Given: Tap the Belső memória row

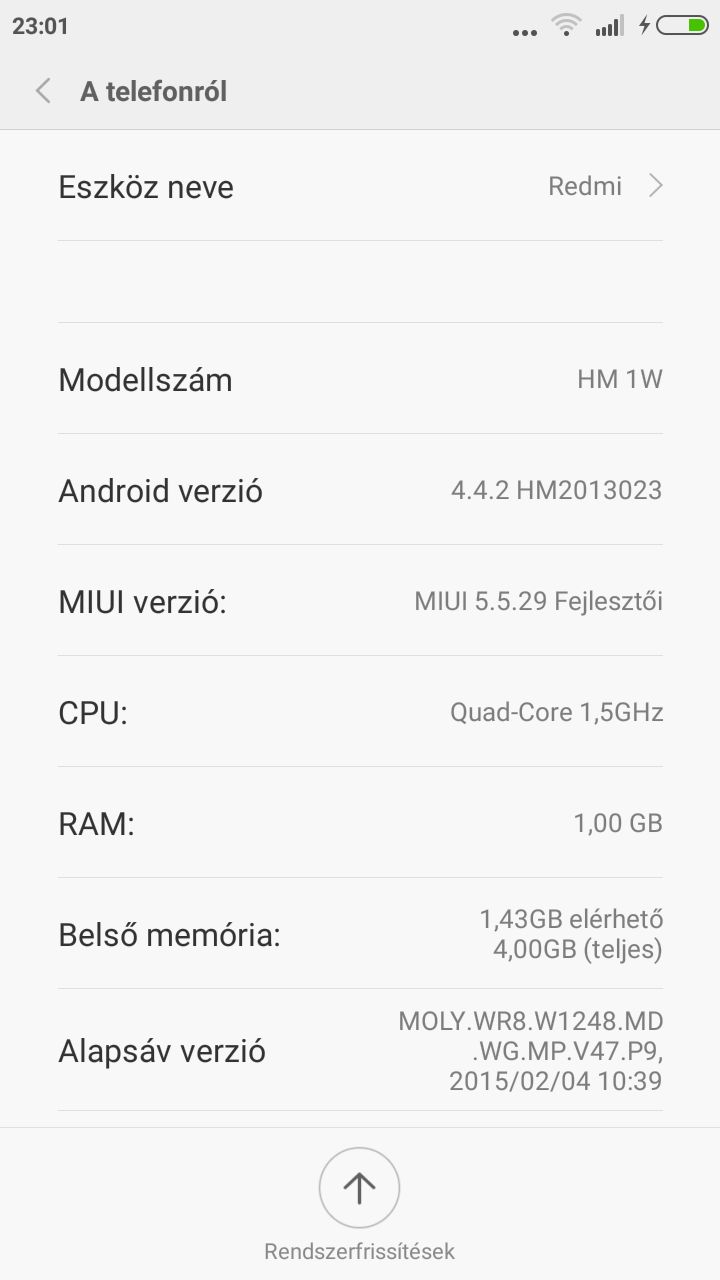Looking at the screenshot, I should pyautogui.click(x=360, y=934).
